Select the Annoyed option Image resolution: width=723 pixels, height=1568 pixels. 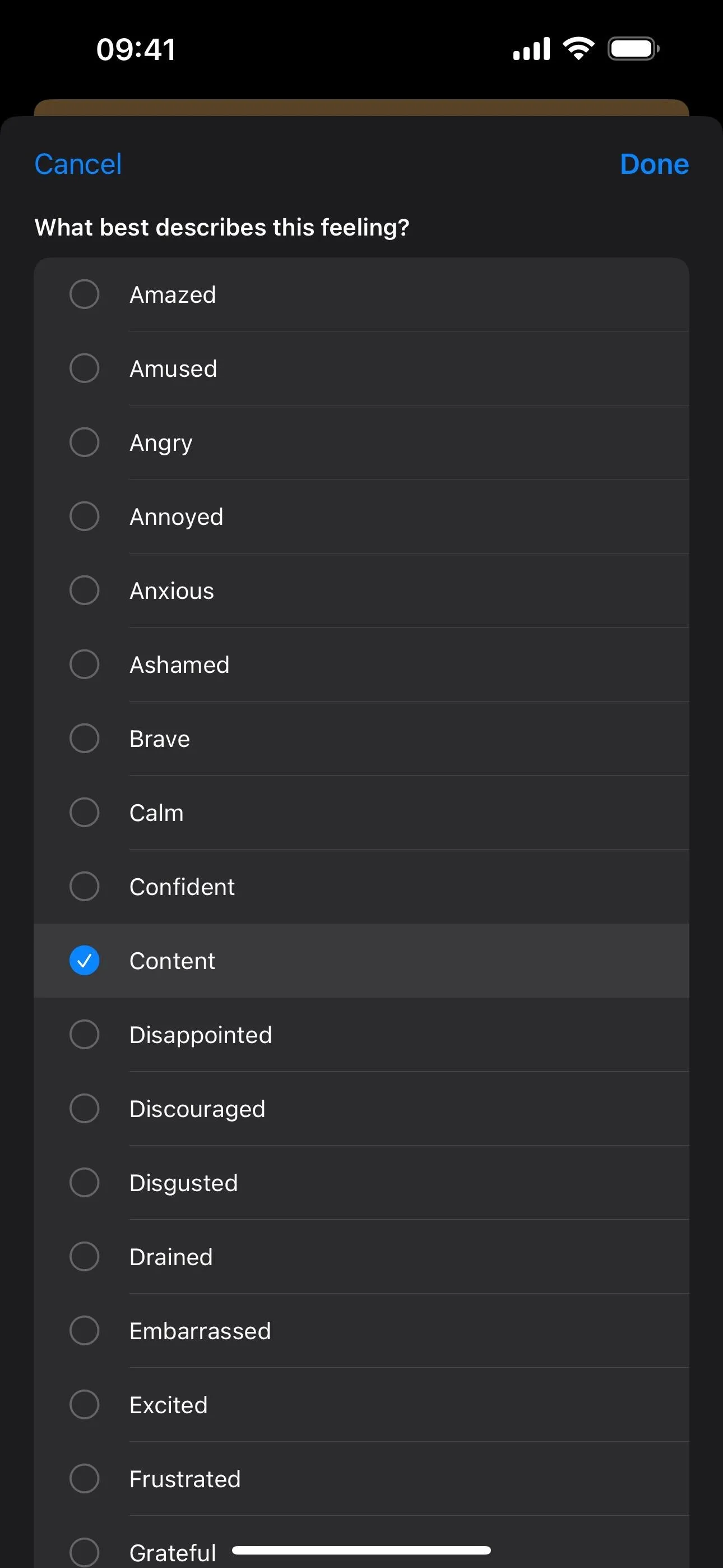pyautogui.click(x=361, y=516)
